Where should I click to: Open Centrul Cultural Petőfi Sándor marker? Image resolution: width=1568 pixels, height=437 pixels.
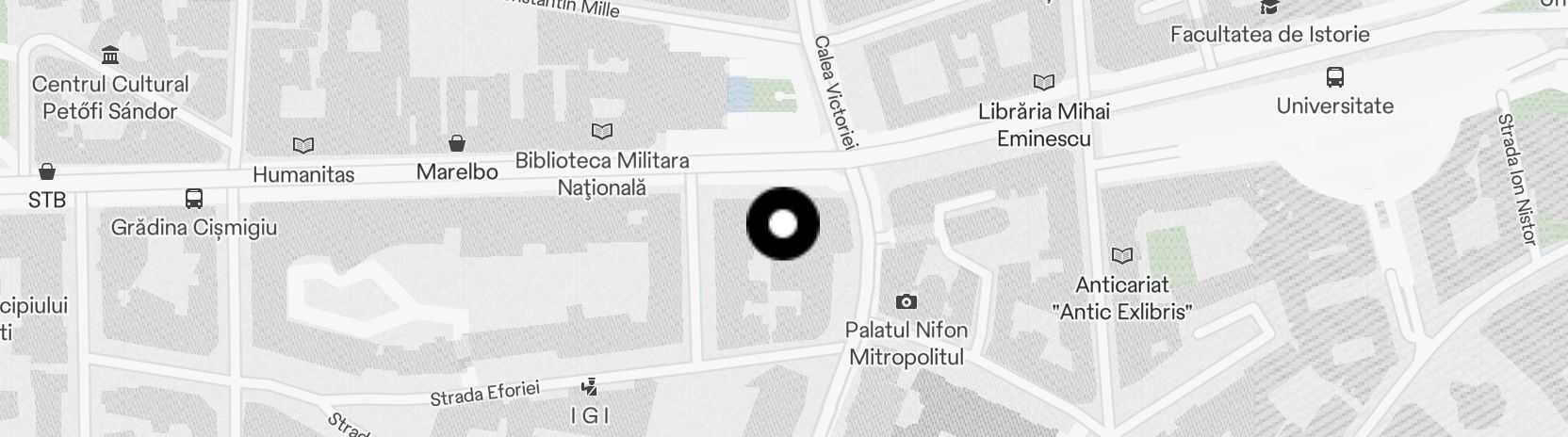pos(111,56)
